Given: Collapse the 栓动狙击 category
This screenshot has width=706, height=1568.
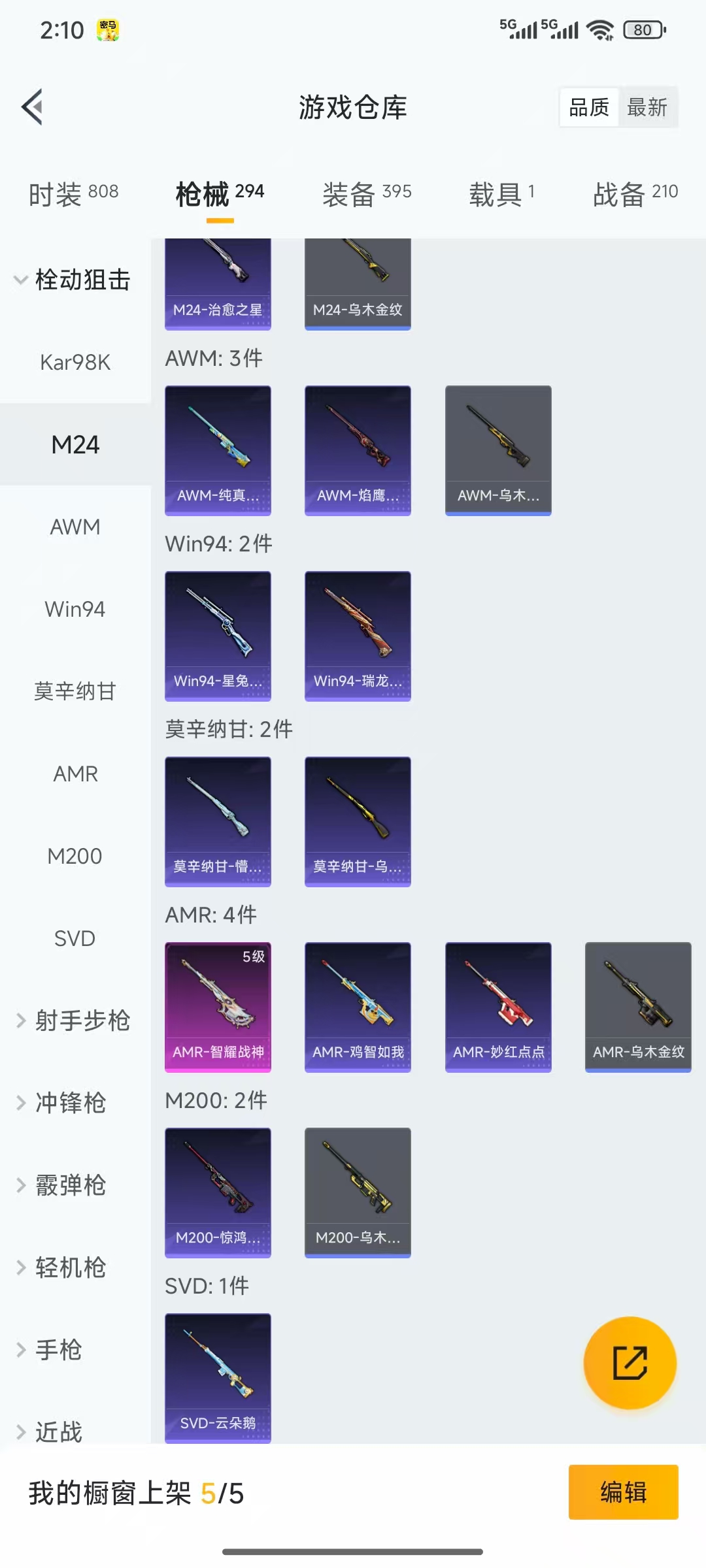Looking at the screenshot, I should click(x=75, y=280).
